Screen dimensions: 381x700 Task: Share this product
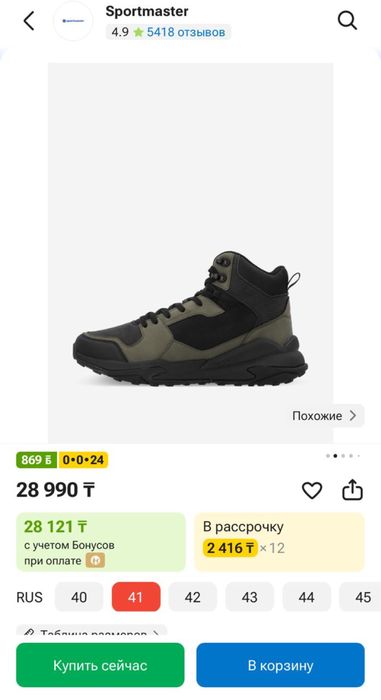[x=352, y=490]
